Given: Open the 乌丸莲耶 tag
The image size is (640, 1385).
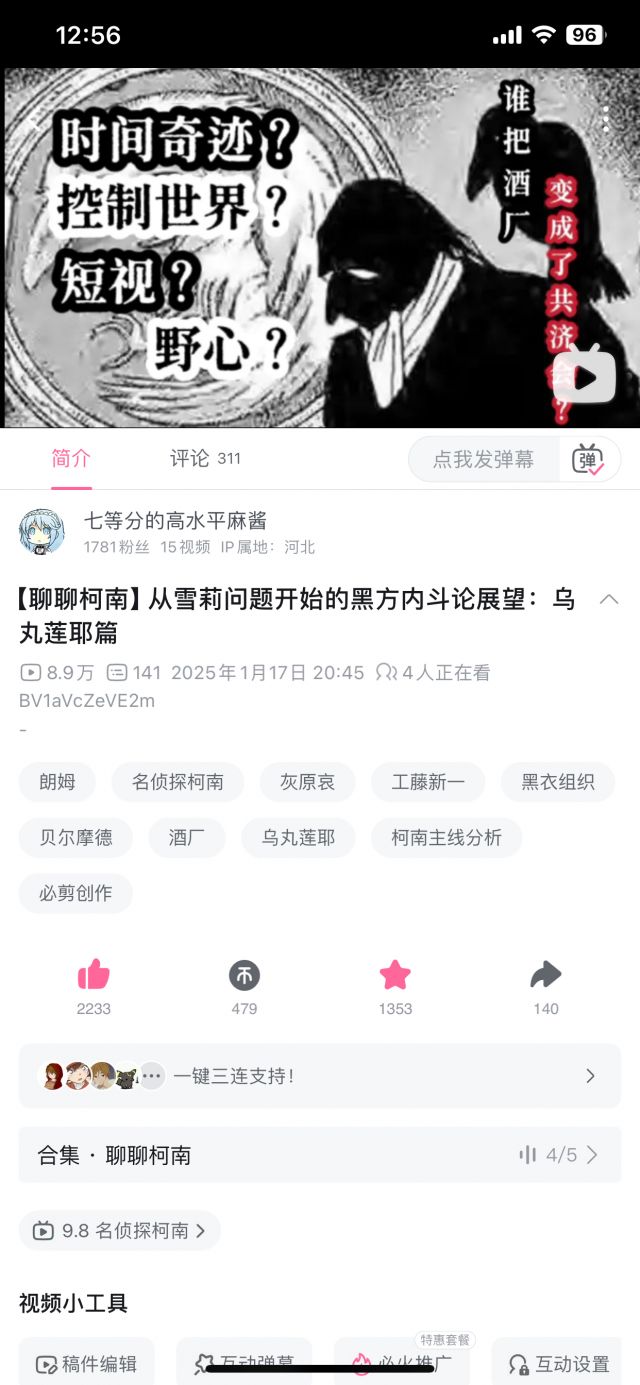Looking at the screenshot, I should (x=298, y=837).
